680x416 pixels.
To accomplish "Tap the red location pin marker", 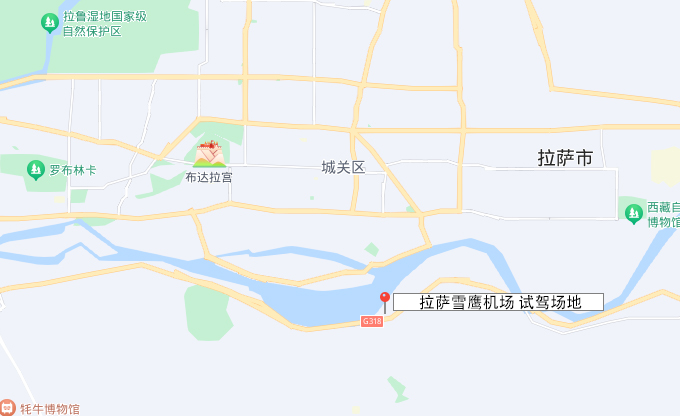I will click(384, 300).
